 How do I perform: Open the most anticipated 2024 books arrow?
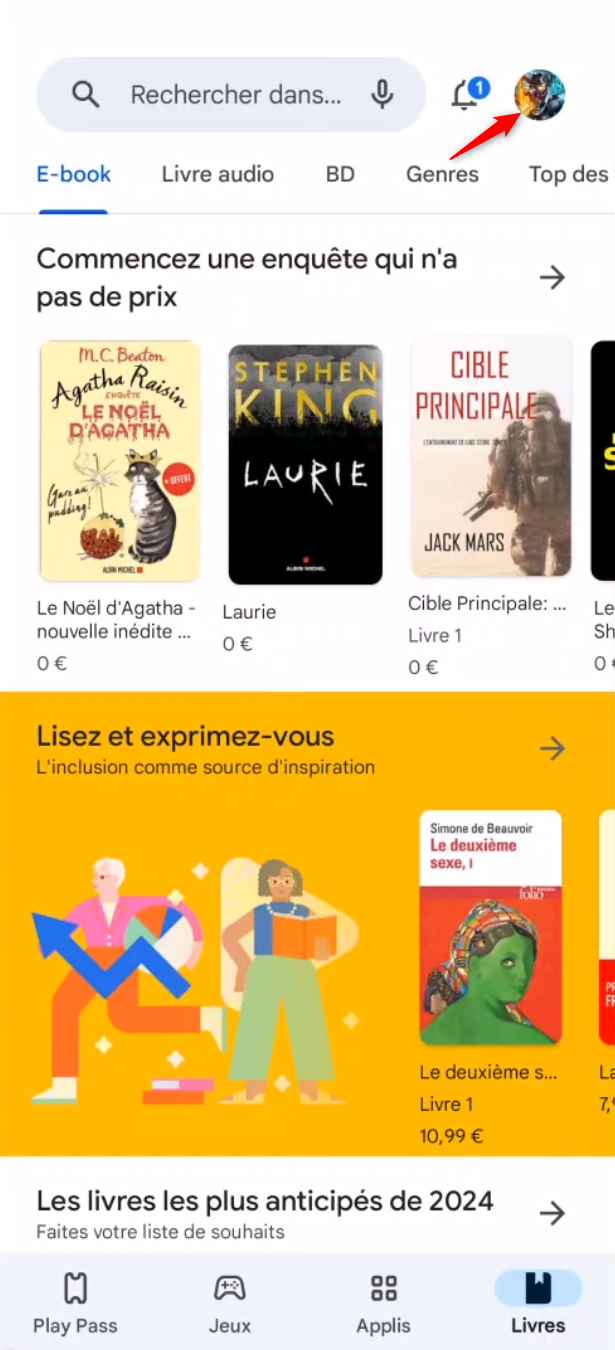coord(552,1213)
